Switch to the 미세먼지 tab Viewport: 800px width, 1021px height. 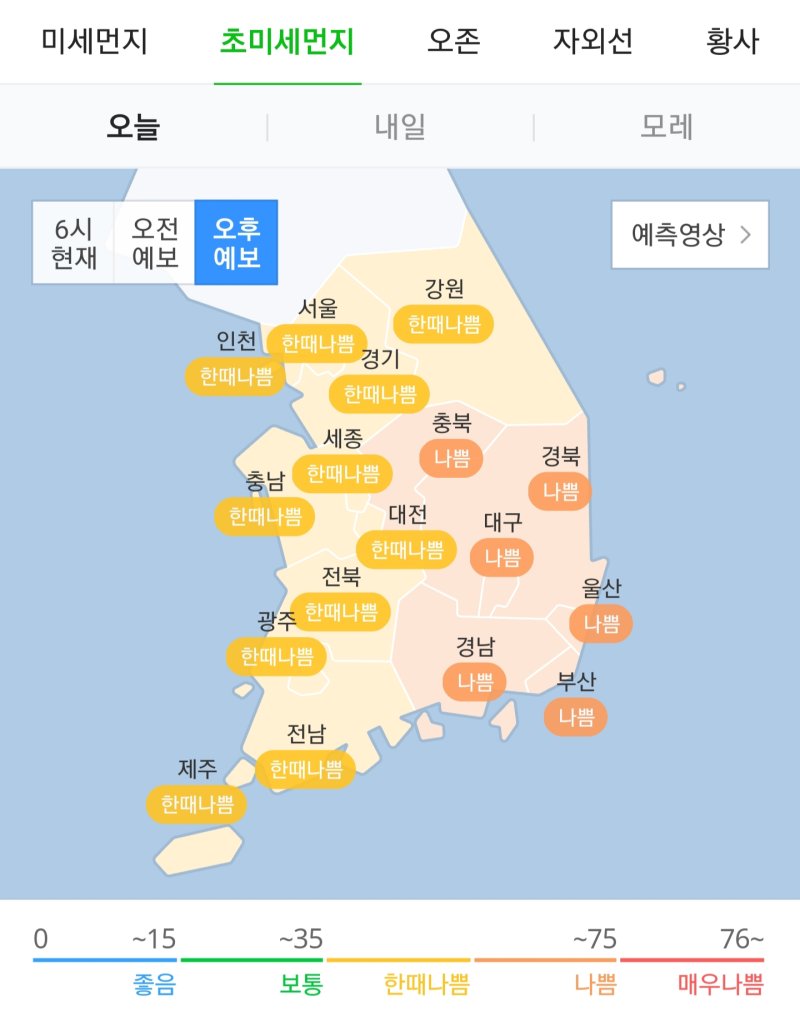coord(94,42)
